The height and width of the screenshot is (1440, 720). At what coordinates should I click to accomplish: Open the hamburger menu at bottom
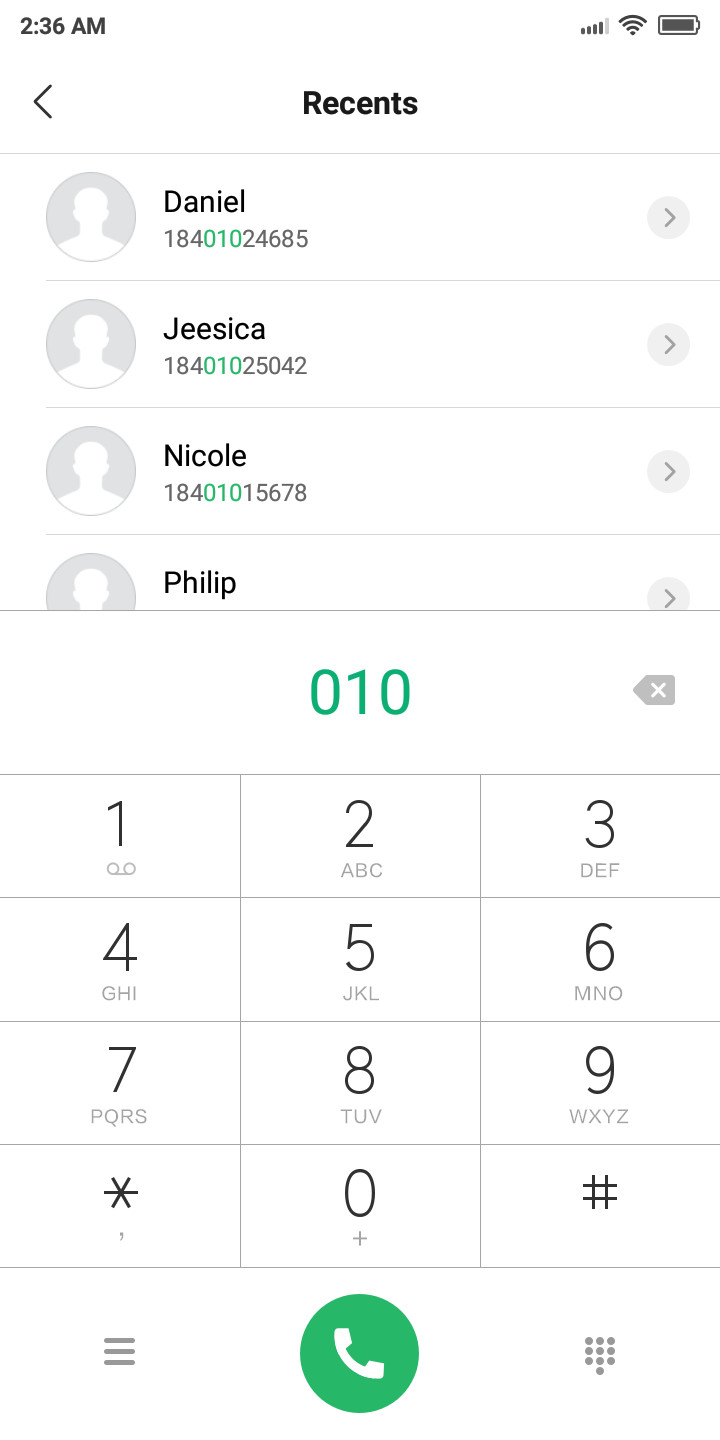click(119, 1352)
